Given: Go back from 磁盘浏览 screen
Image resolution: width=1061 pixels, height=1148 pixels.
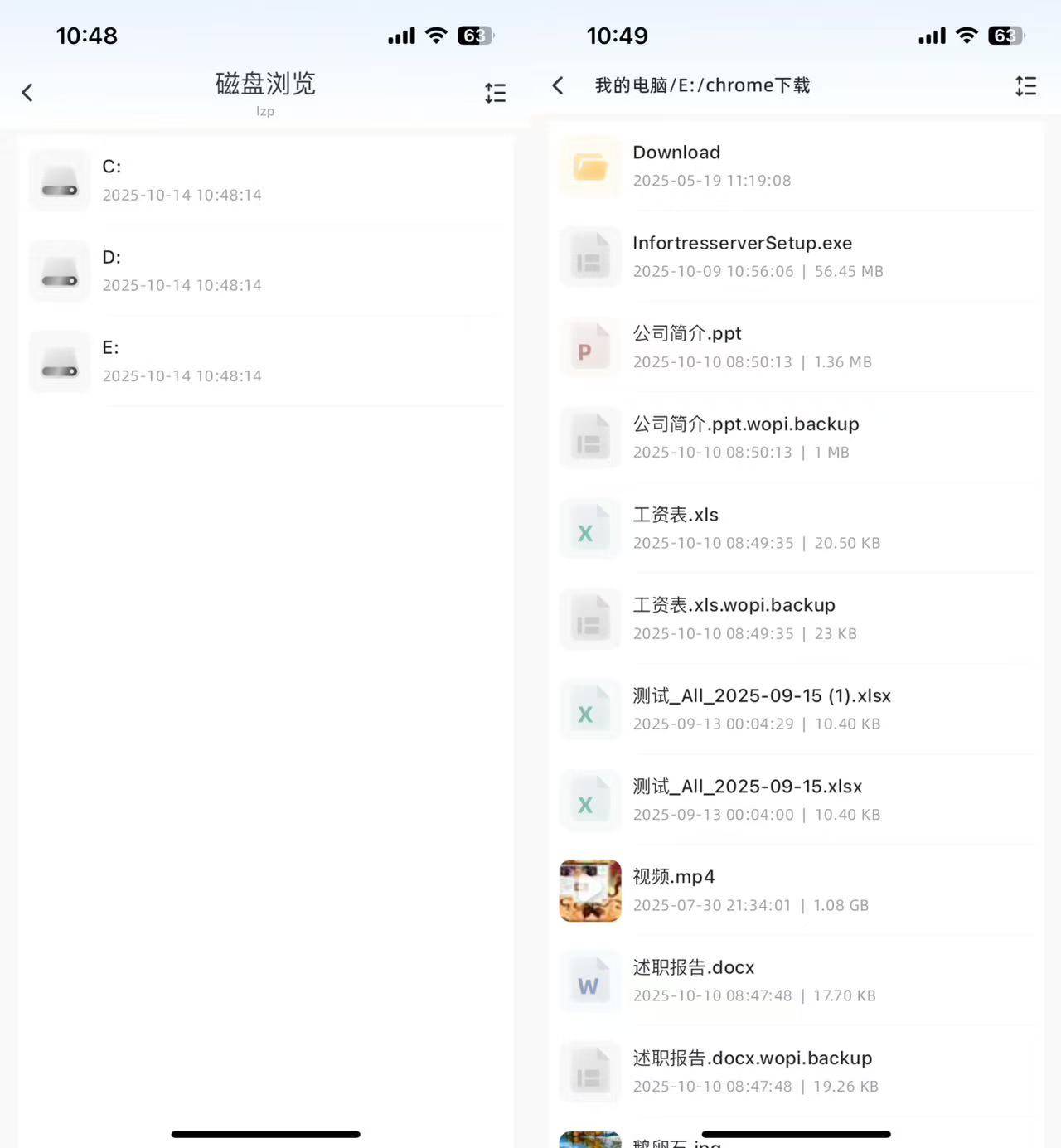Looking at the screenshot, I should point(27,92).
